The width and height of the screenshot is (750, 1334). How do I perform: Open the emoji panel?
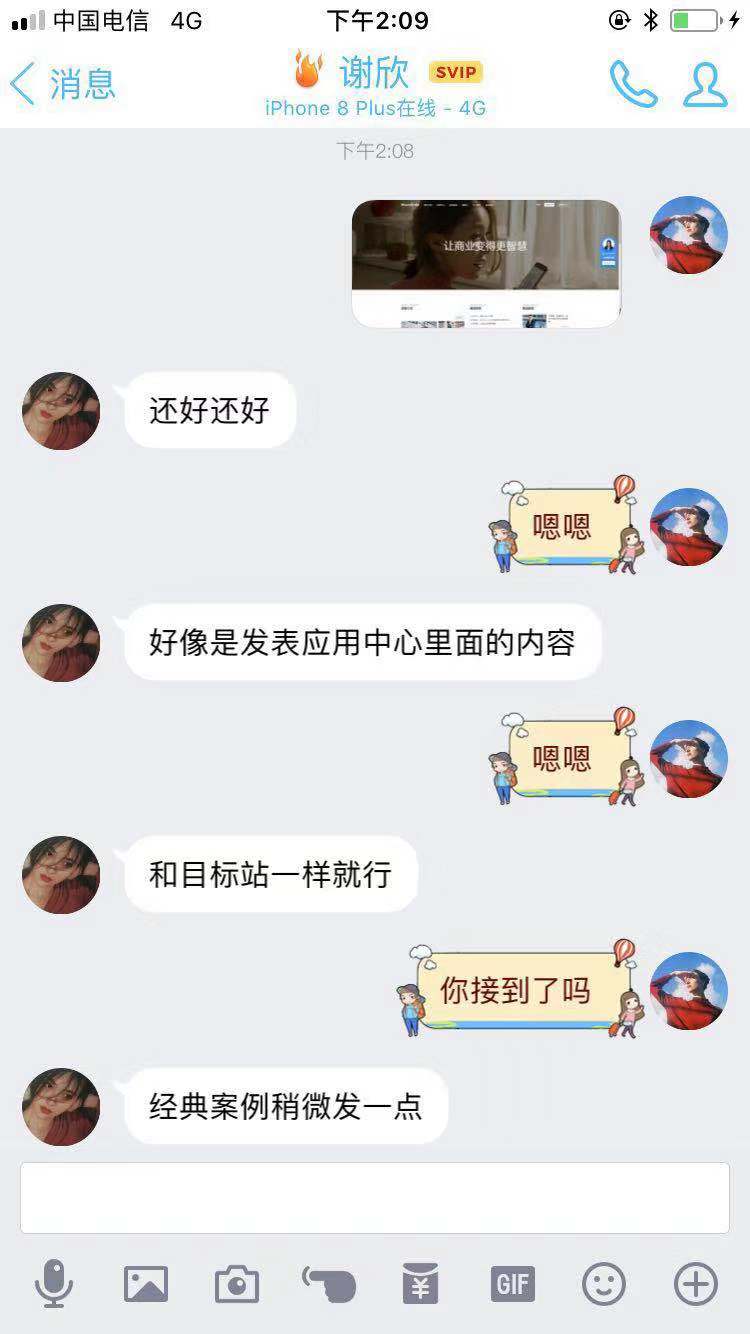(604, 1283)
